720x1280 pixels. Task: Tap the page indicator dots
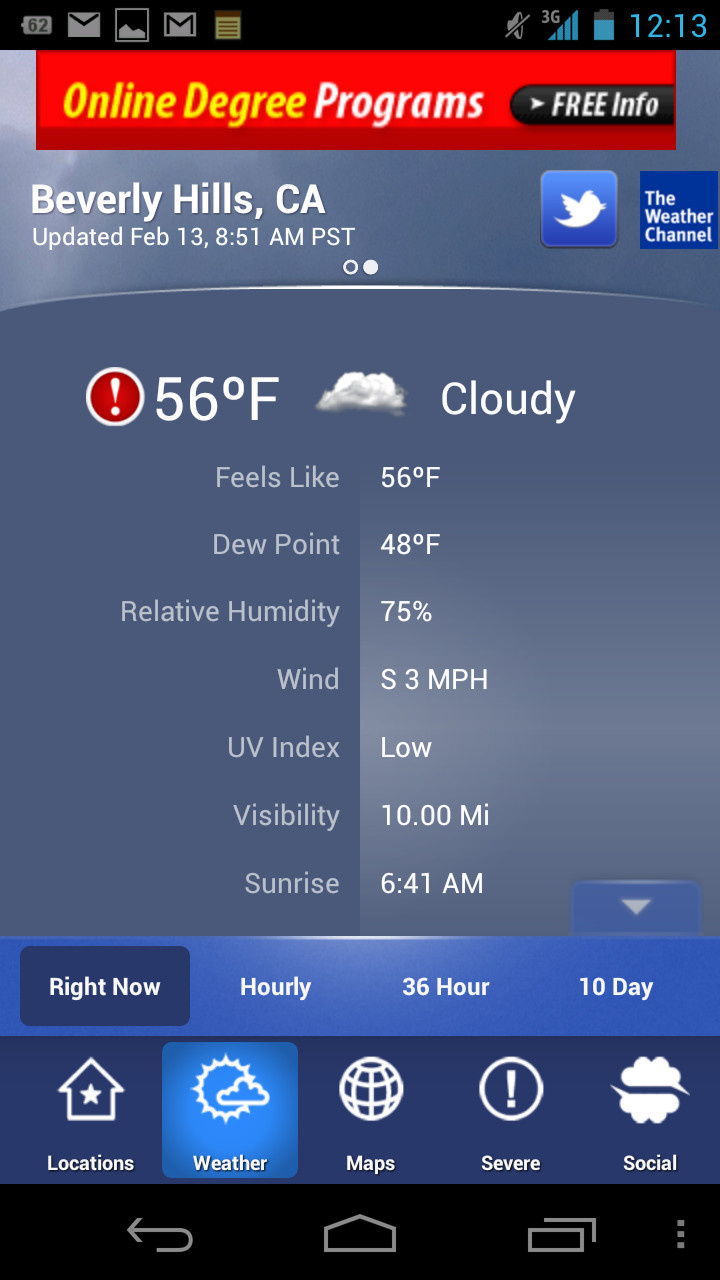[x=360, y=267]
